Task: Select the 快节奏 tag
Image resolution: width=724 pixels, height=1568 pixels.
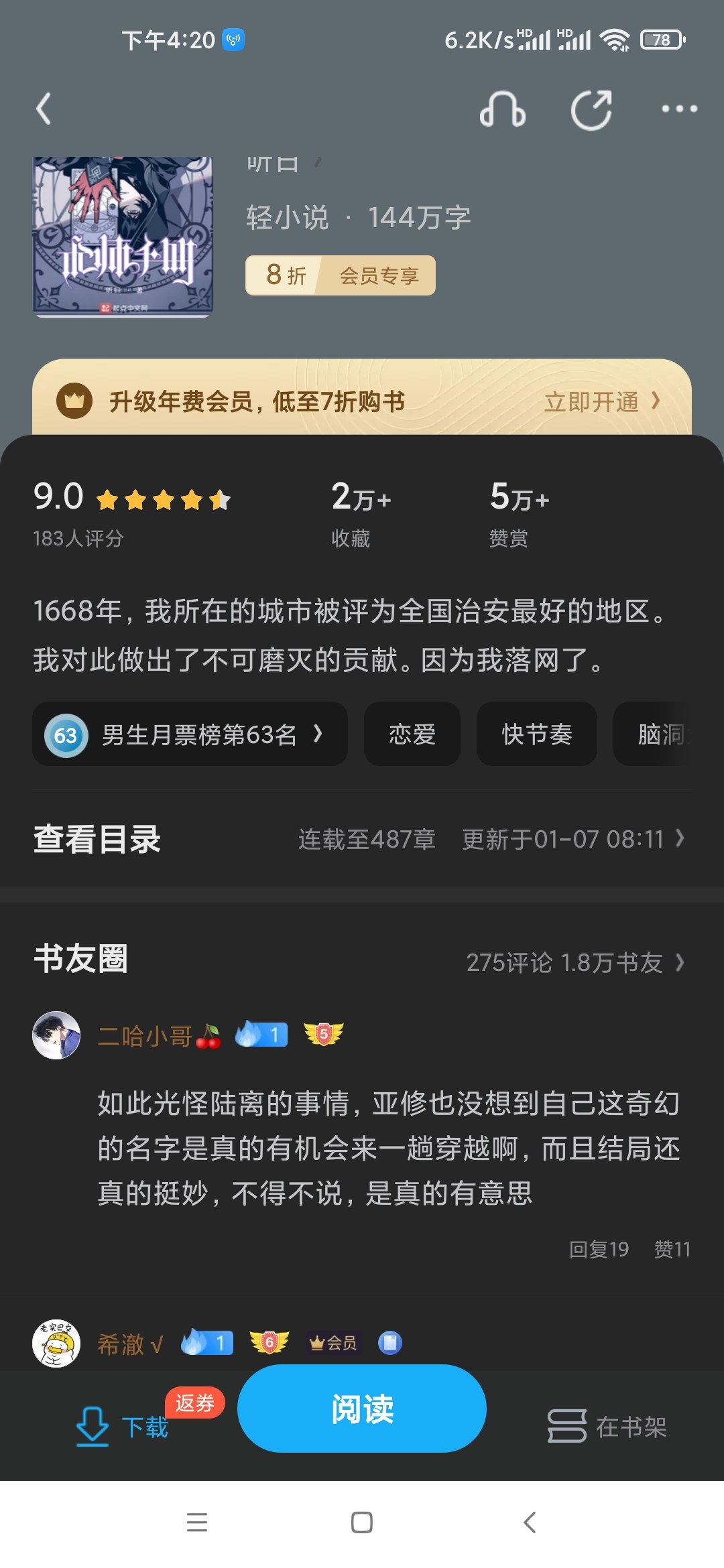Action: pyautogui.click(x=536, y=734)
